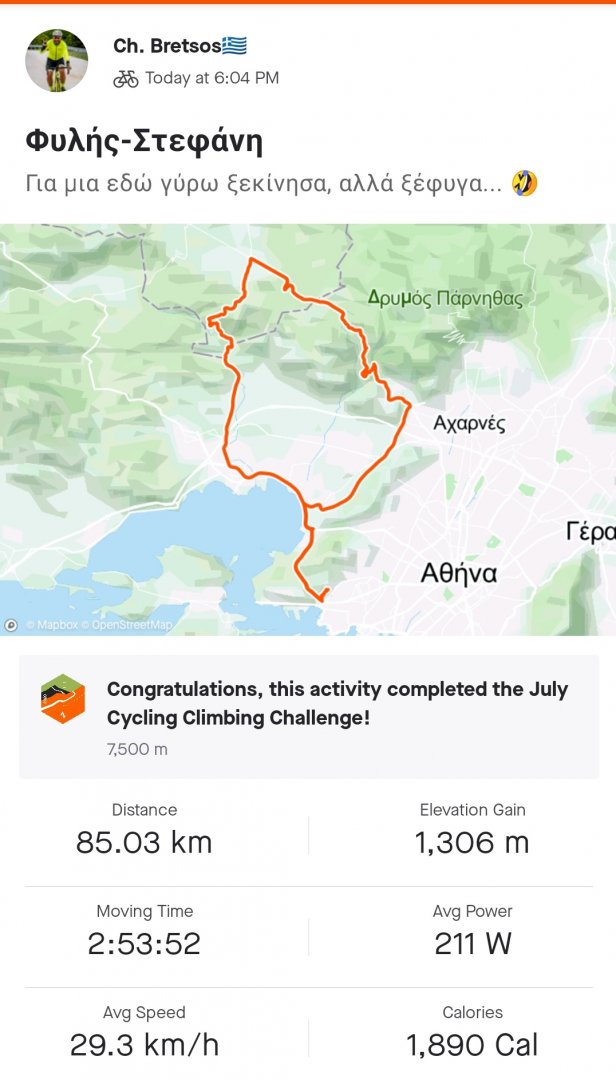Open the Mapbox info icon
This screenshot has height=1080, width=616.
11,625
